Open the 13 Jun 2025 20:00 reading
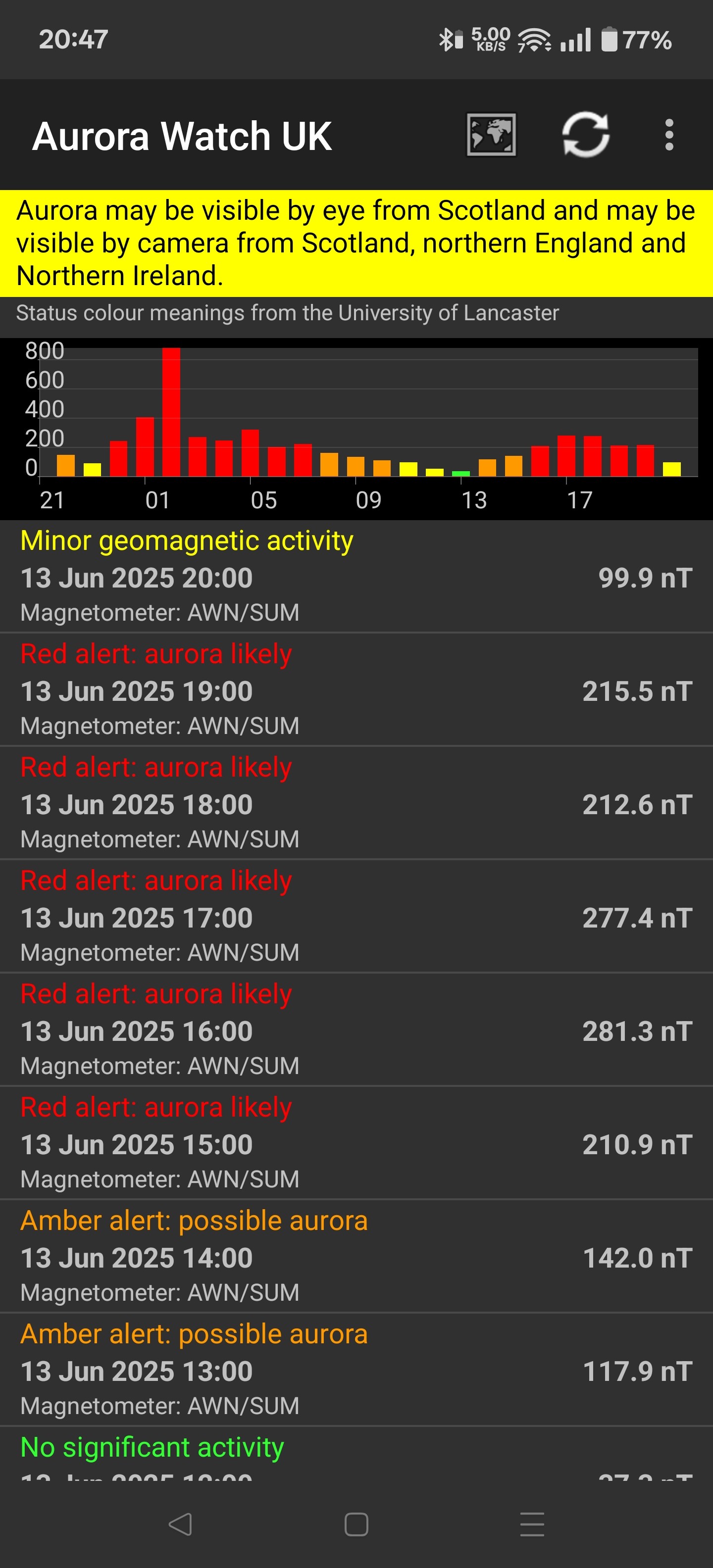This screenshot has width=713, height=1568. (x=356, y=577)
